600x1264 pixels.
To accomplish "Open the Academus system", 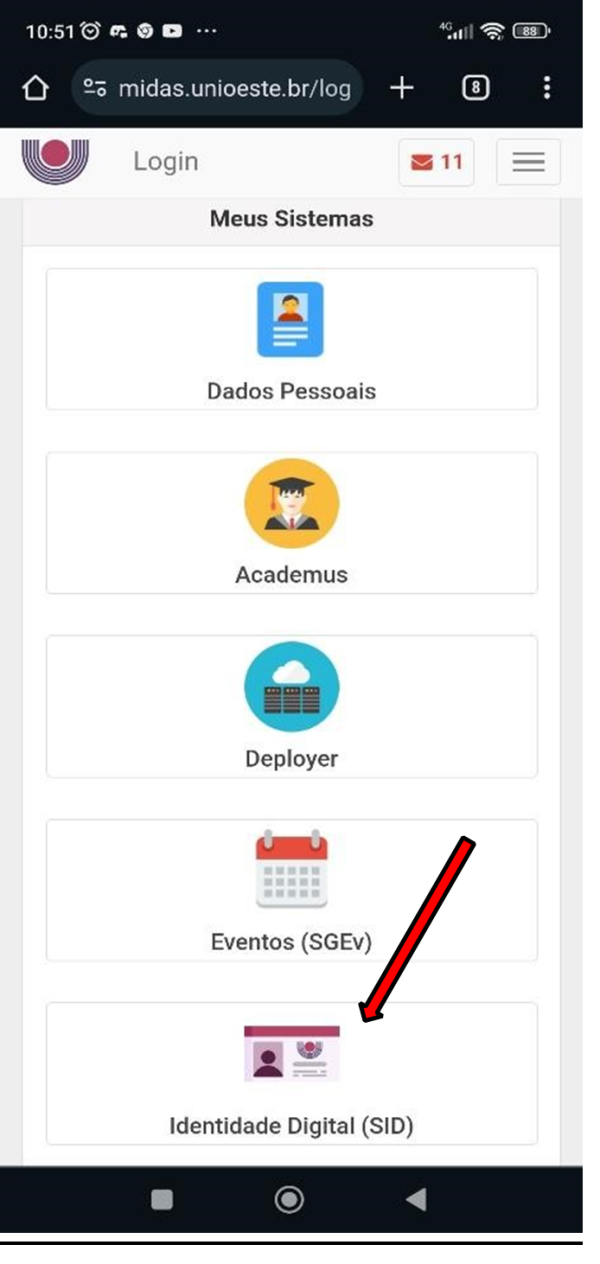I will (x=291, y=522).
